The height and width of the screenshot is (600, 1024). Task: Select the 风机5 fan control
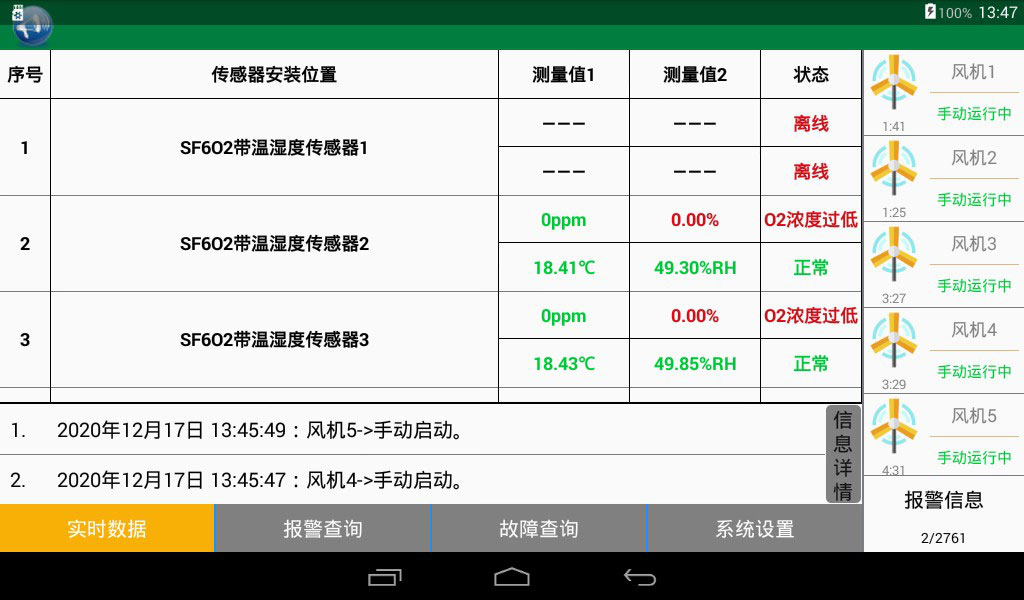coord(943,436)
